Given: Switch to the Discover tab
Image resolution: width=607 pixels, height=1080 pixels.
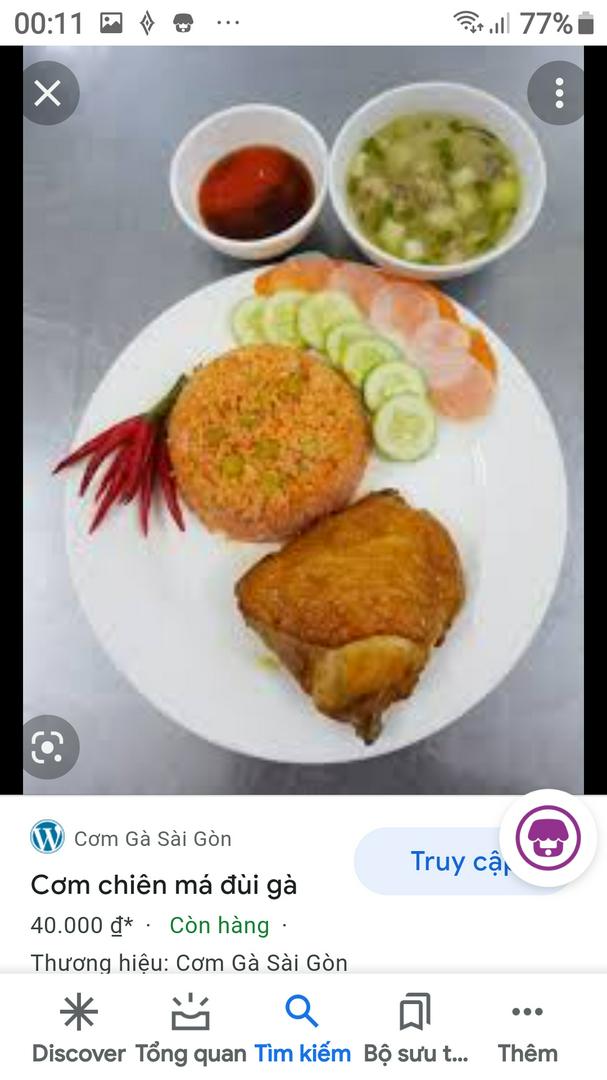Looking at the screenshot, I should click(79, 1029).
